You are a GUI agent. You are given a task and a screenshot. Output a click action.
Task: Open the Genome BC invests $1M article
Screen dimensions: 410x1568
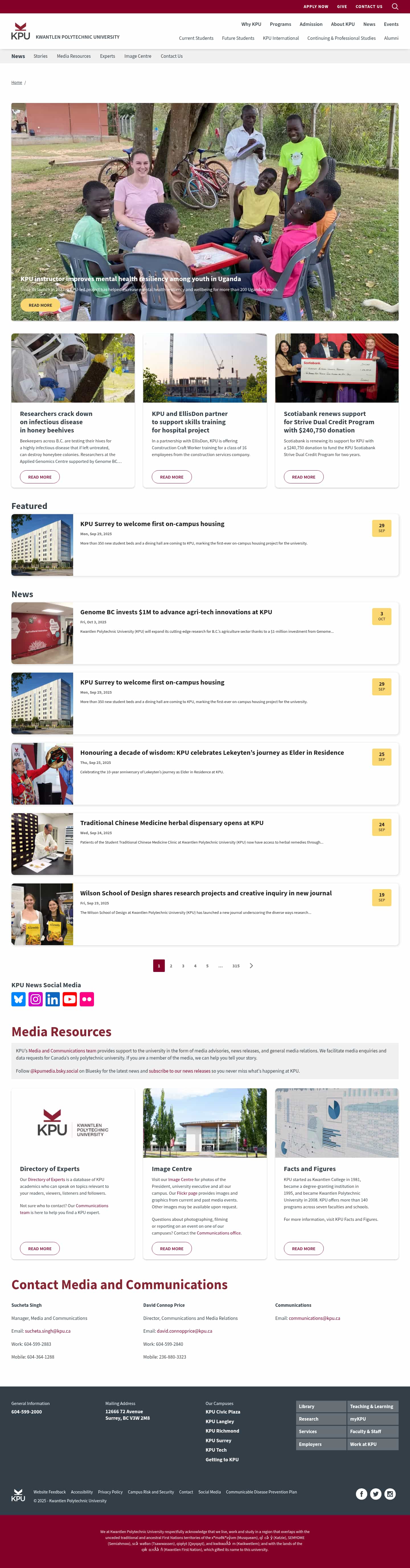click(x=176, y=612)
